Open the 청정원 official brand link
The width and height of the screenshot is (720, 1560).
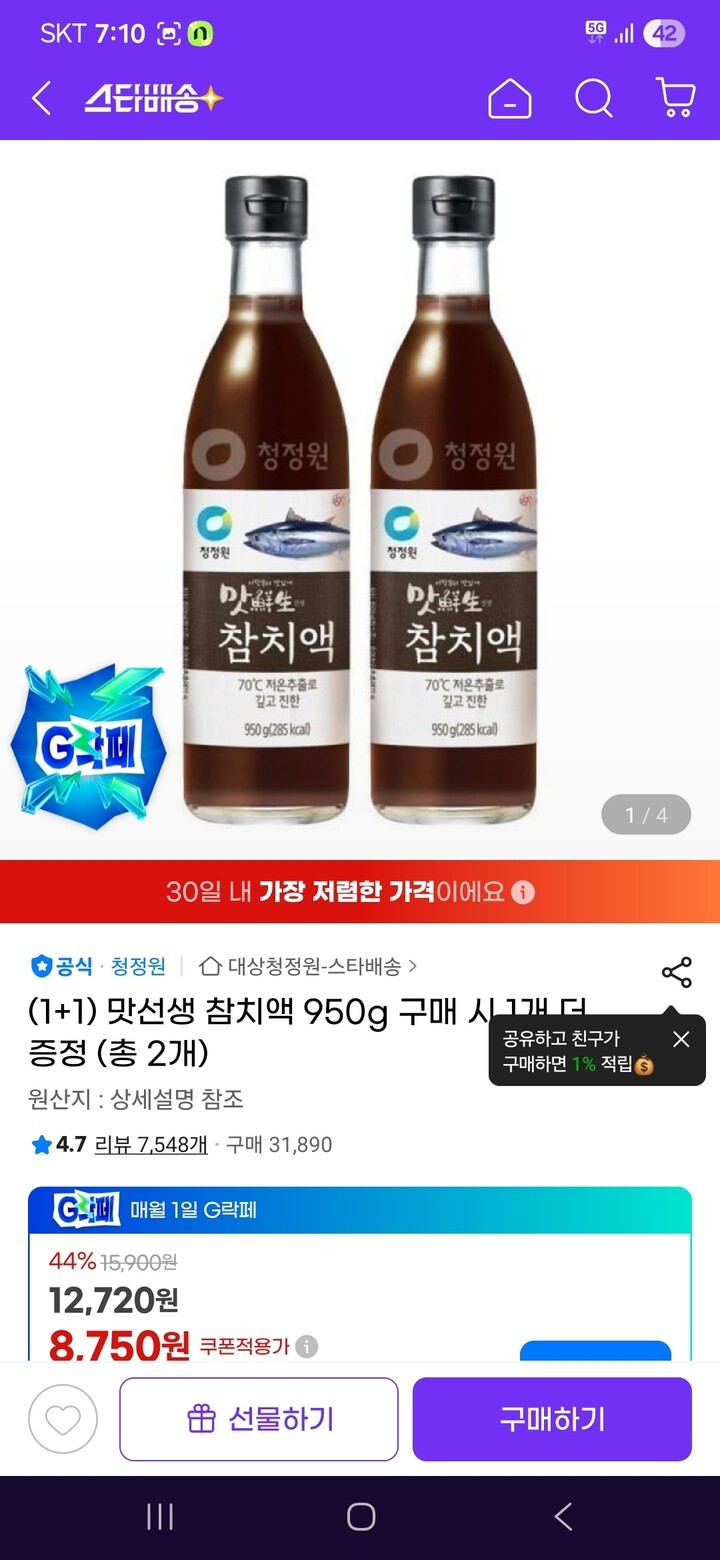coord(137,966)
